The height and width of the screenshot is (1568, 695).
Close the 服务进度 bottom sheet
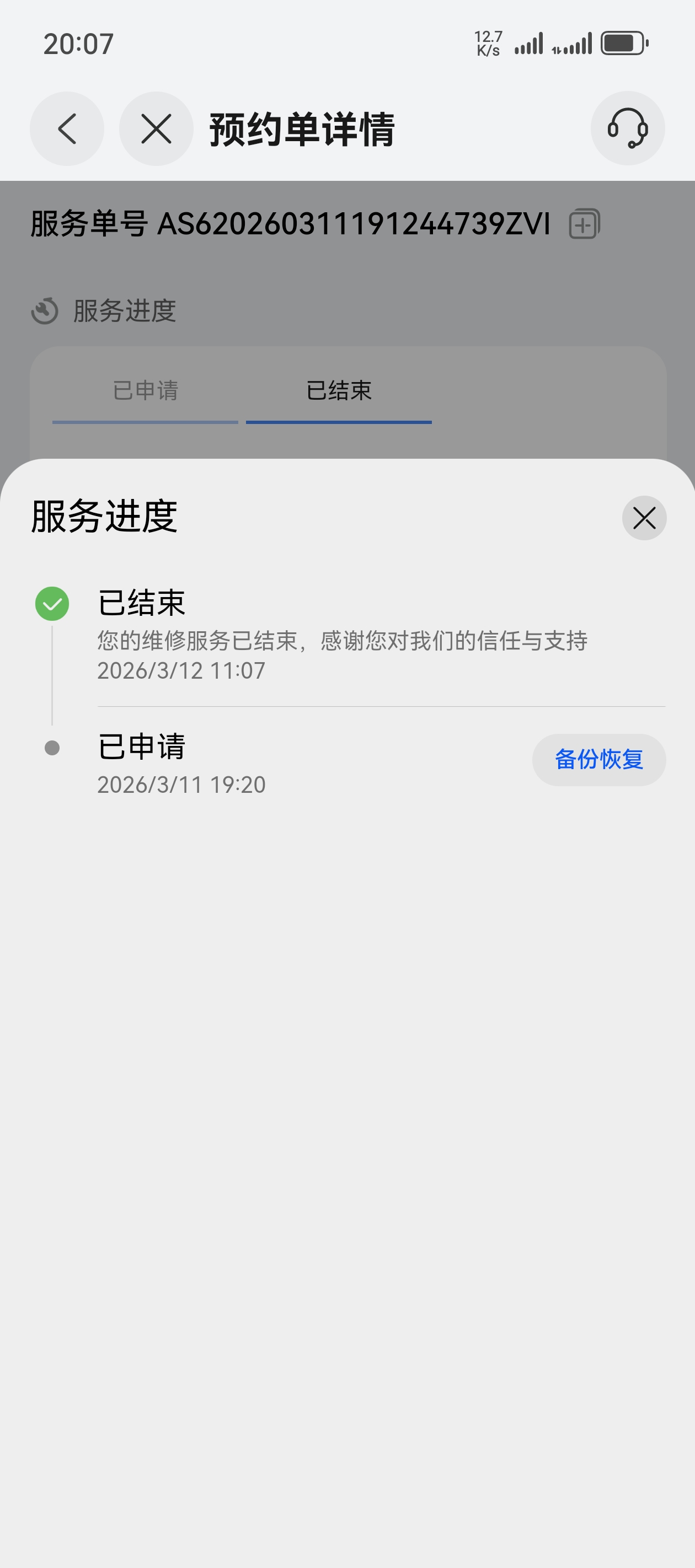pos(643,518)
